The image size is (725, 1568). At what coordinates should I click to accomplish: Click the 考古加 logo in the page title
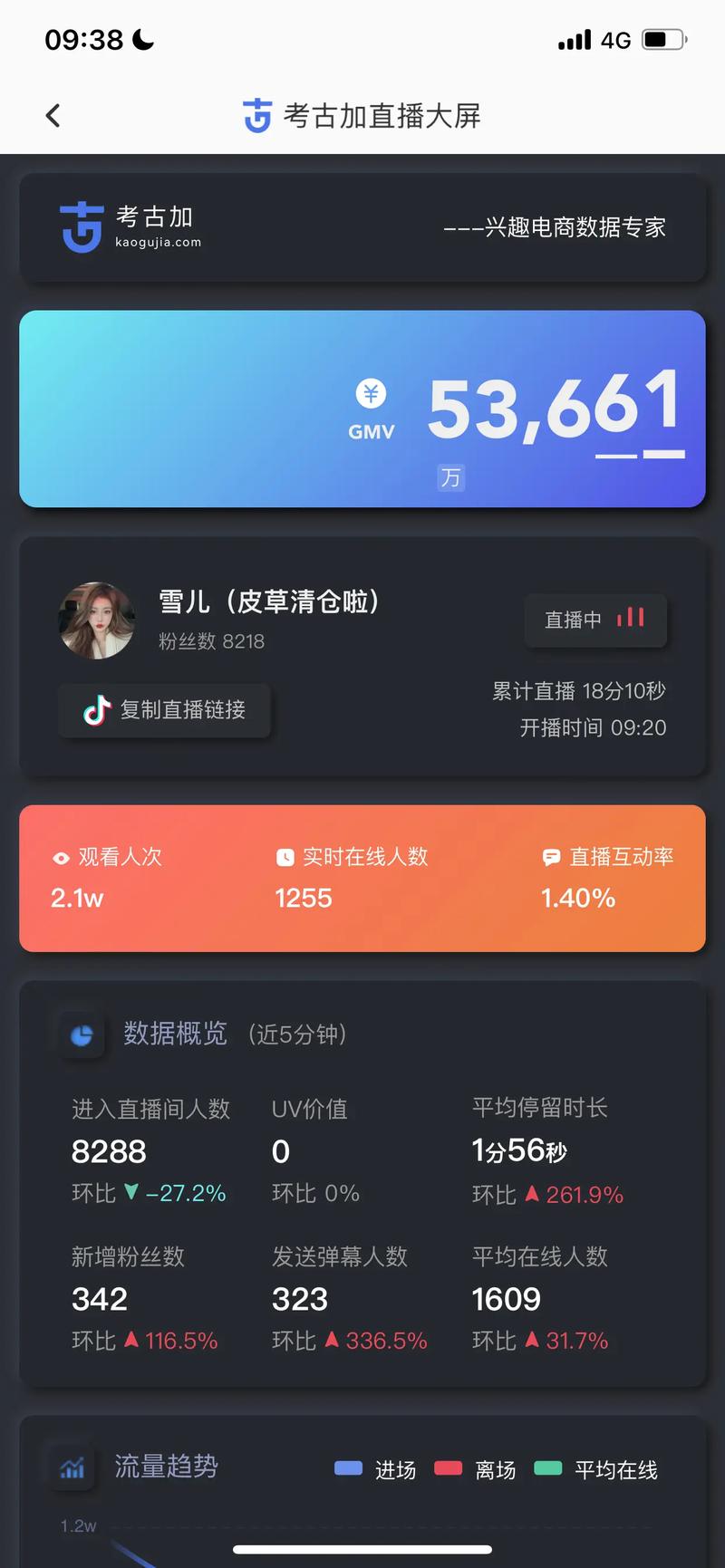pyautogui.click(x=257, y=115)
